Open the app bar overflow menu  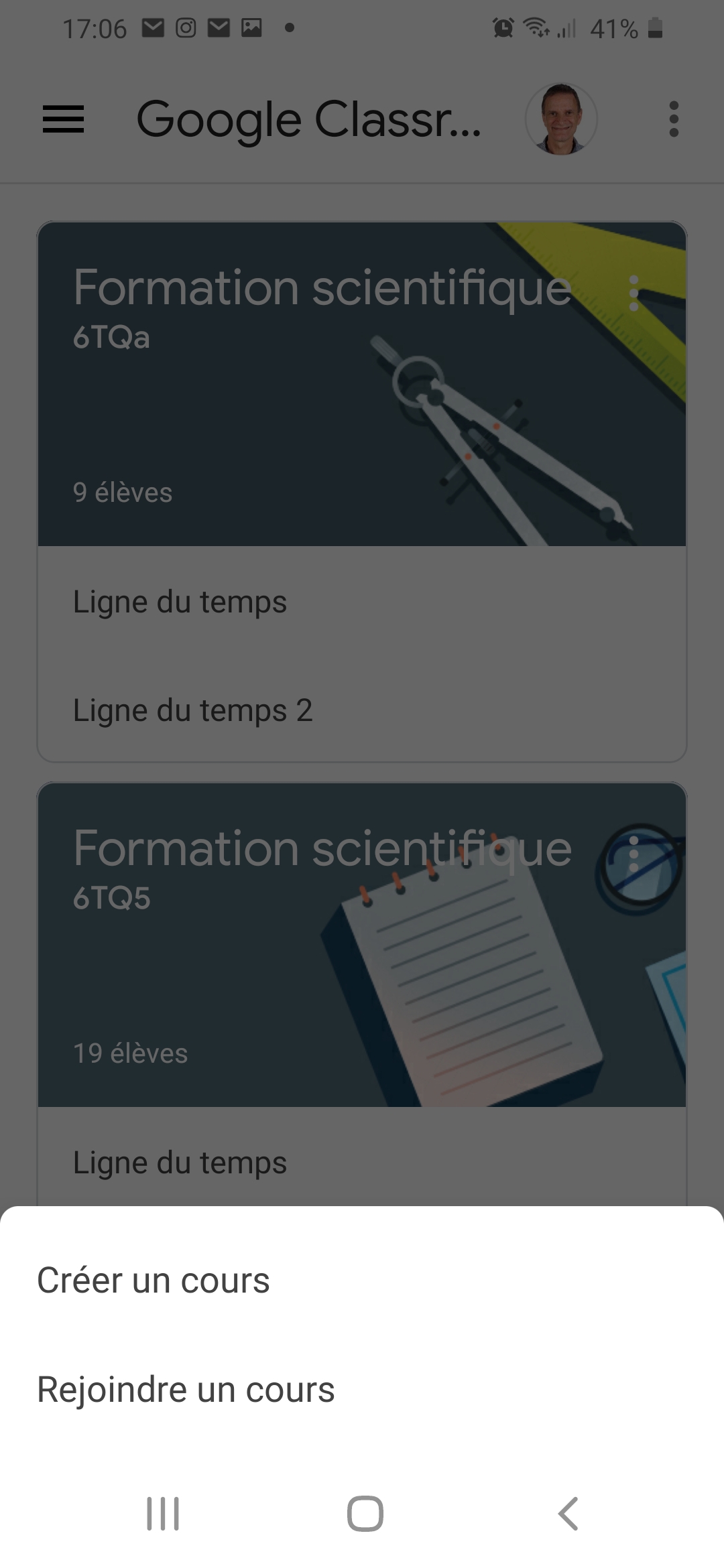coord(674,119)
